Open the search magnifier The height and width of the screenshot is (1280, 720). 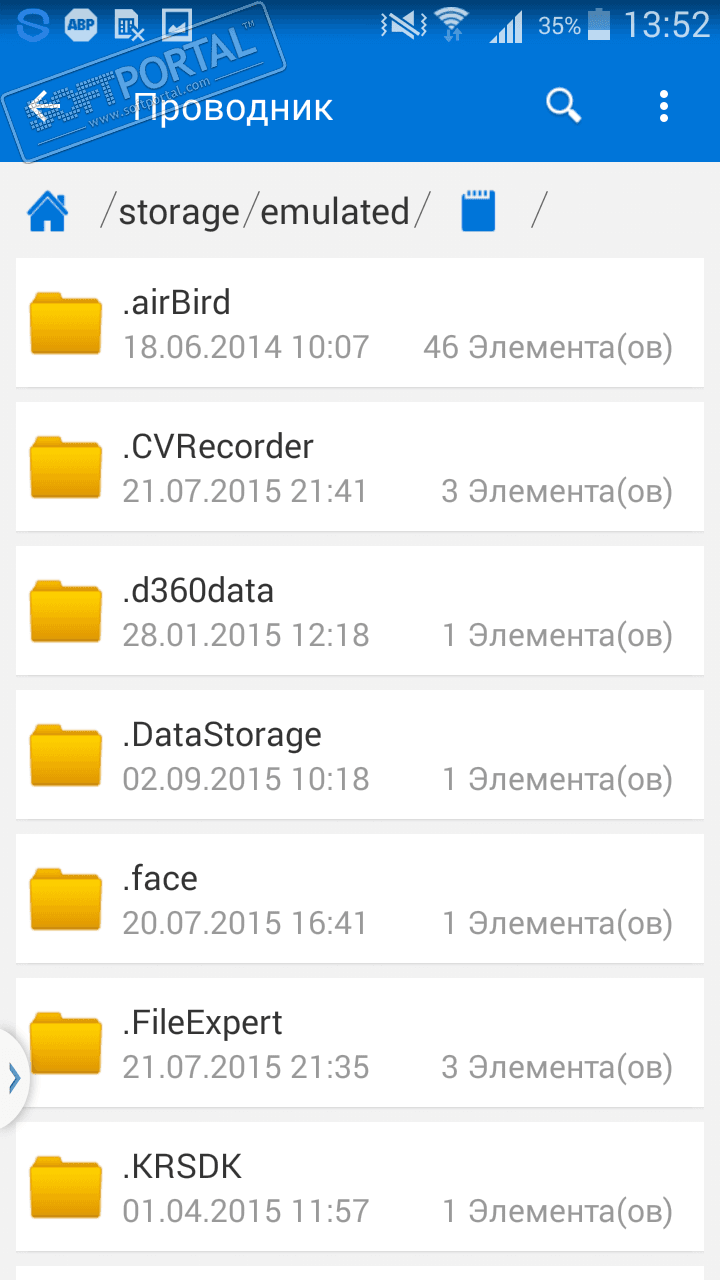[x=564, y=105]
